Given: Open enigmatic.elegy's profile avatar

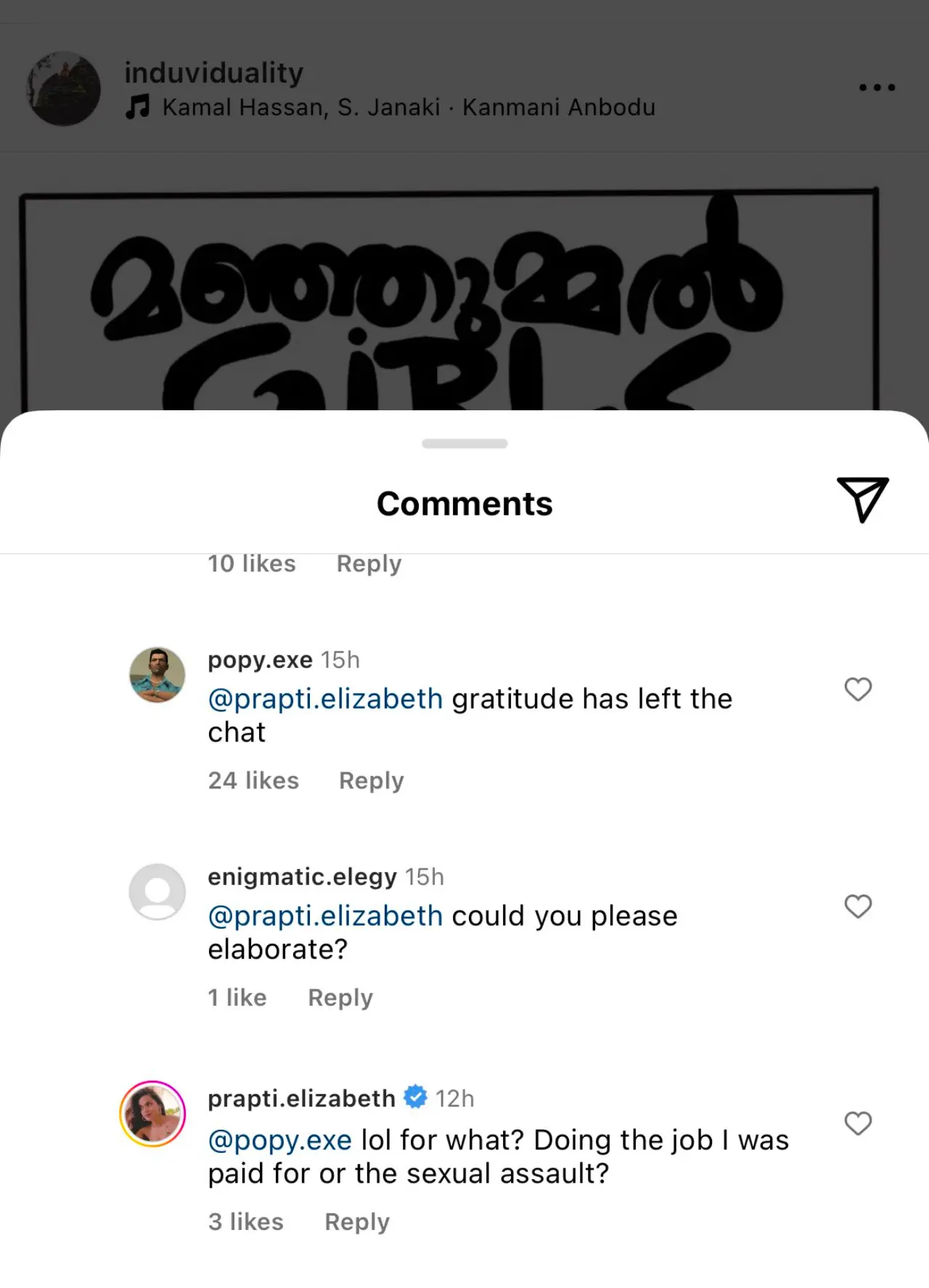Looking at the screenshot, I should (x=157, y=892).
